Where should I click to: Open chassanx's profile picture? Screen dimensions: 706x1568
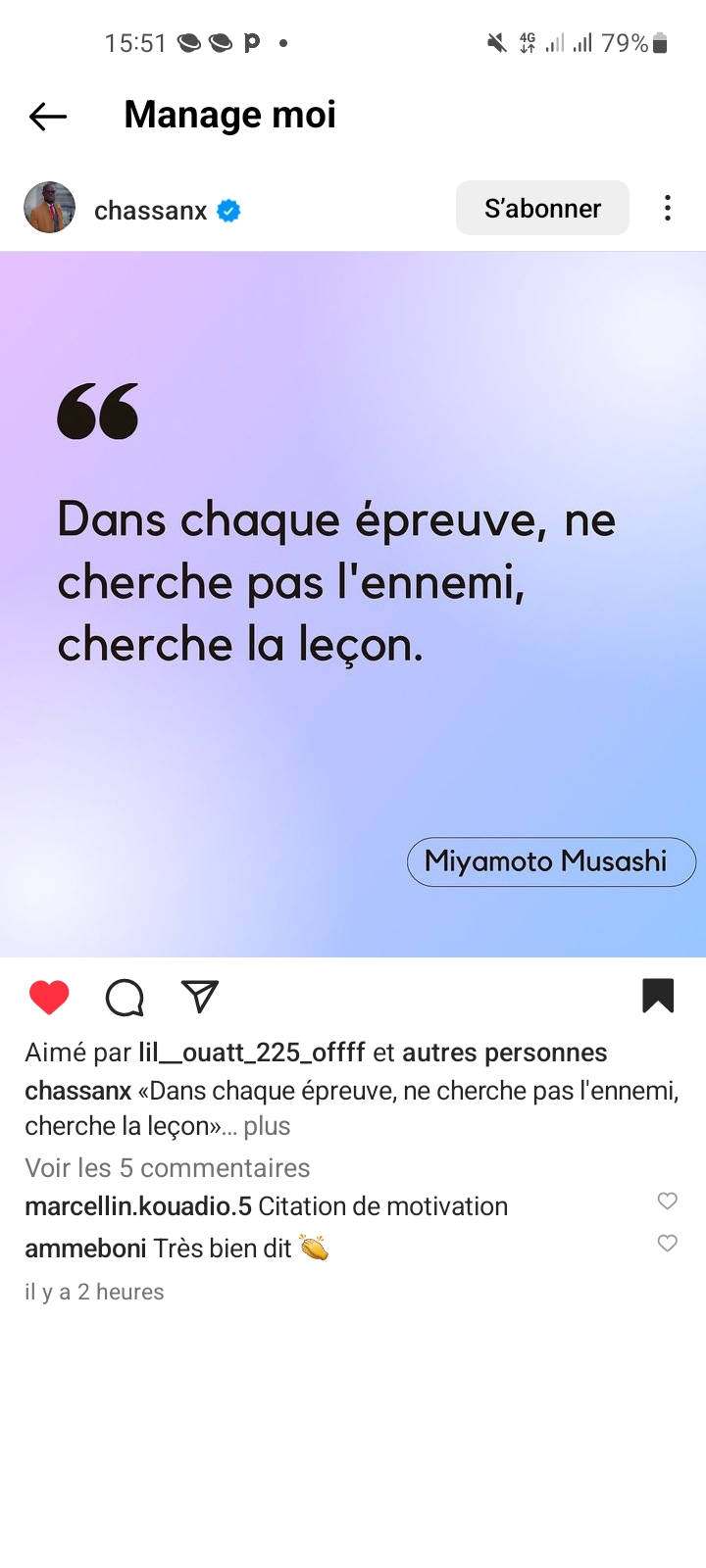[x=49, y=208]
